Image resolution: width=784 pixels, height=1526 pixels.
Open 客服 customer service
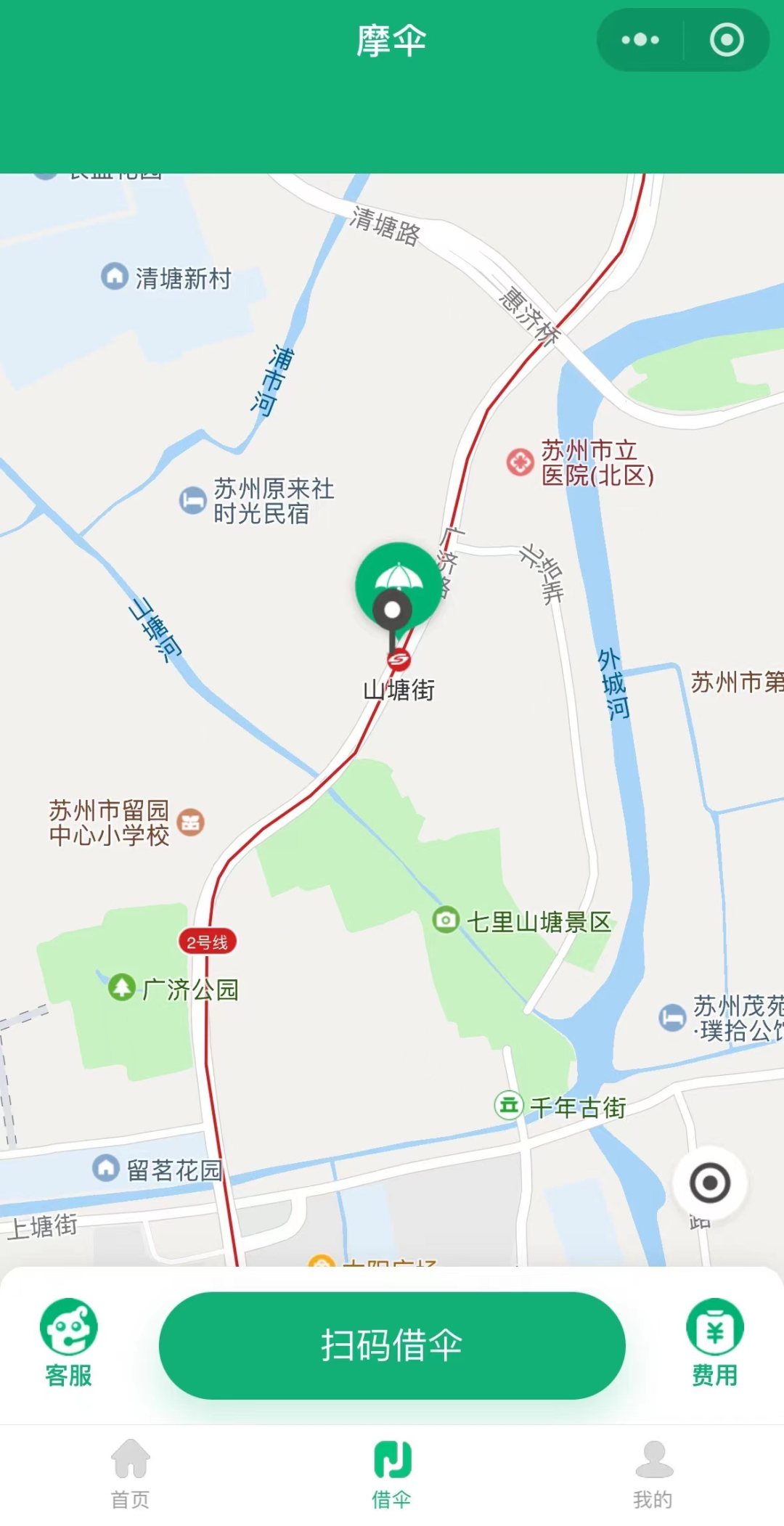coord(69,1343)
